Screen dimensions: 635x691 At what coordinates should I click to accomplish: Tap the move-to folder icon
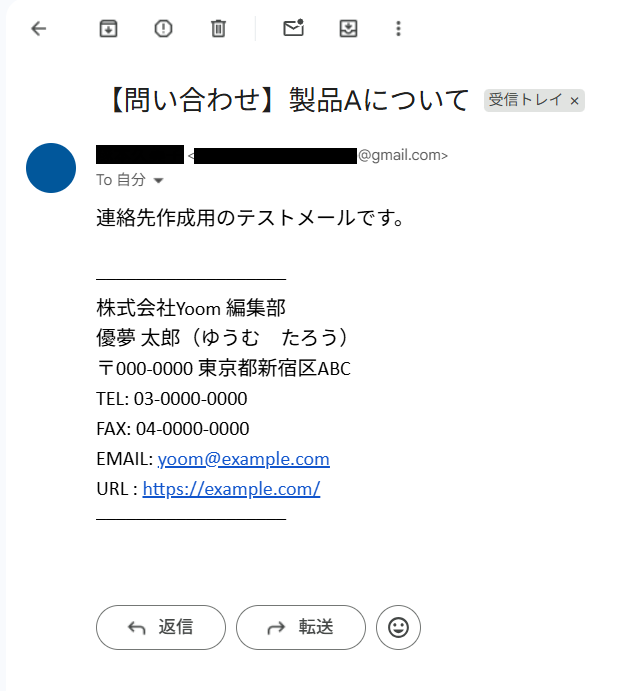click(348, 29)
